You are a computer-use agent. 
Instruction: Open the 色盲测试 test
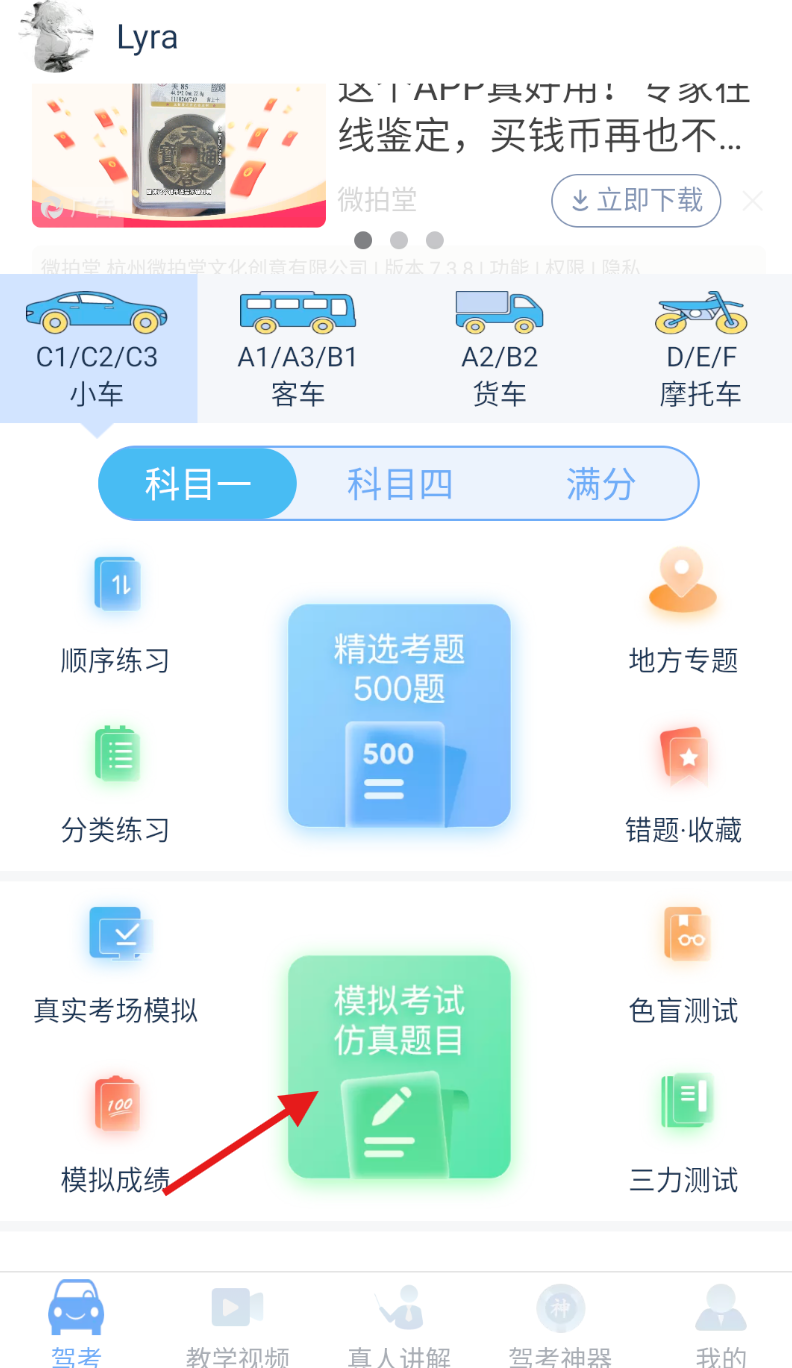click(x=683, y=964)
